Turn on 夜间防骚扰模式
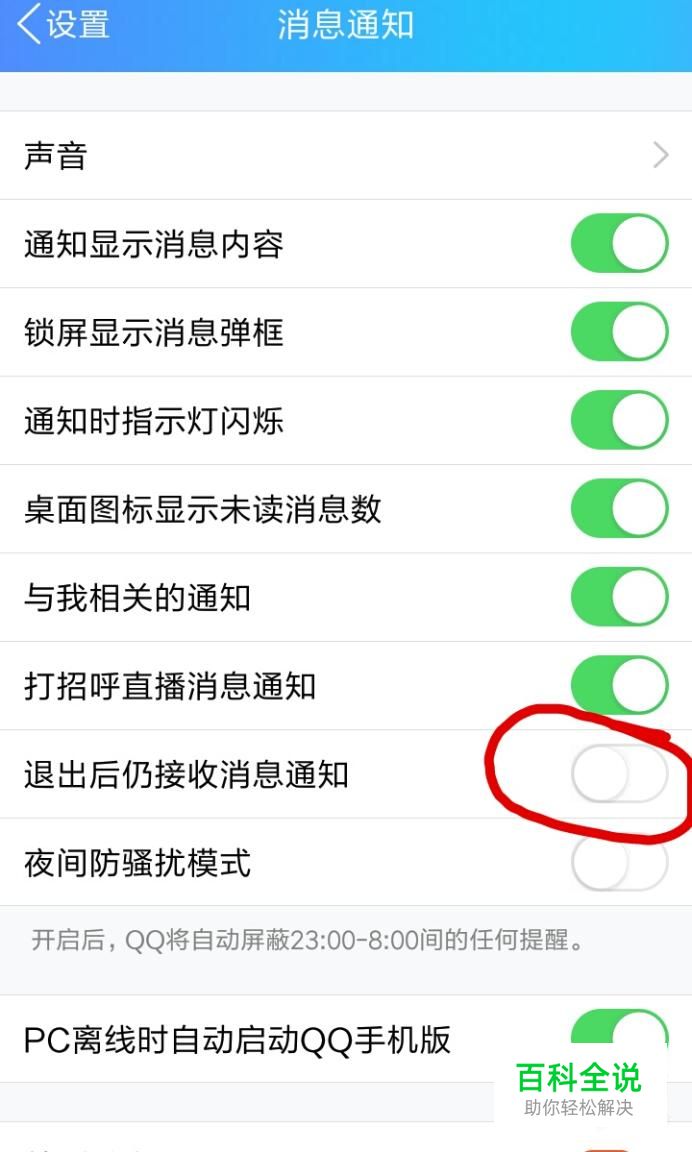692x1152 pixels. pos(619,862)
